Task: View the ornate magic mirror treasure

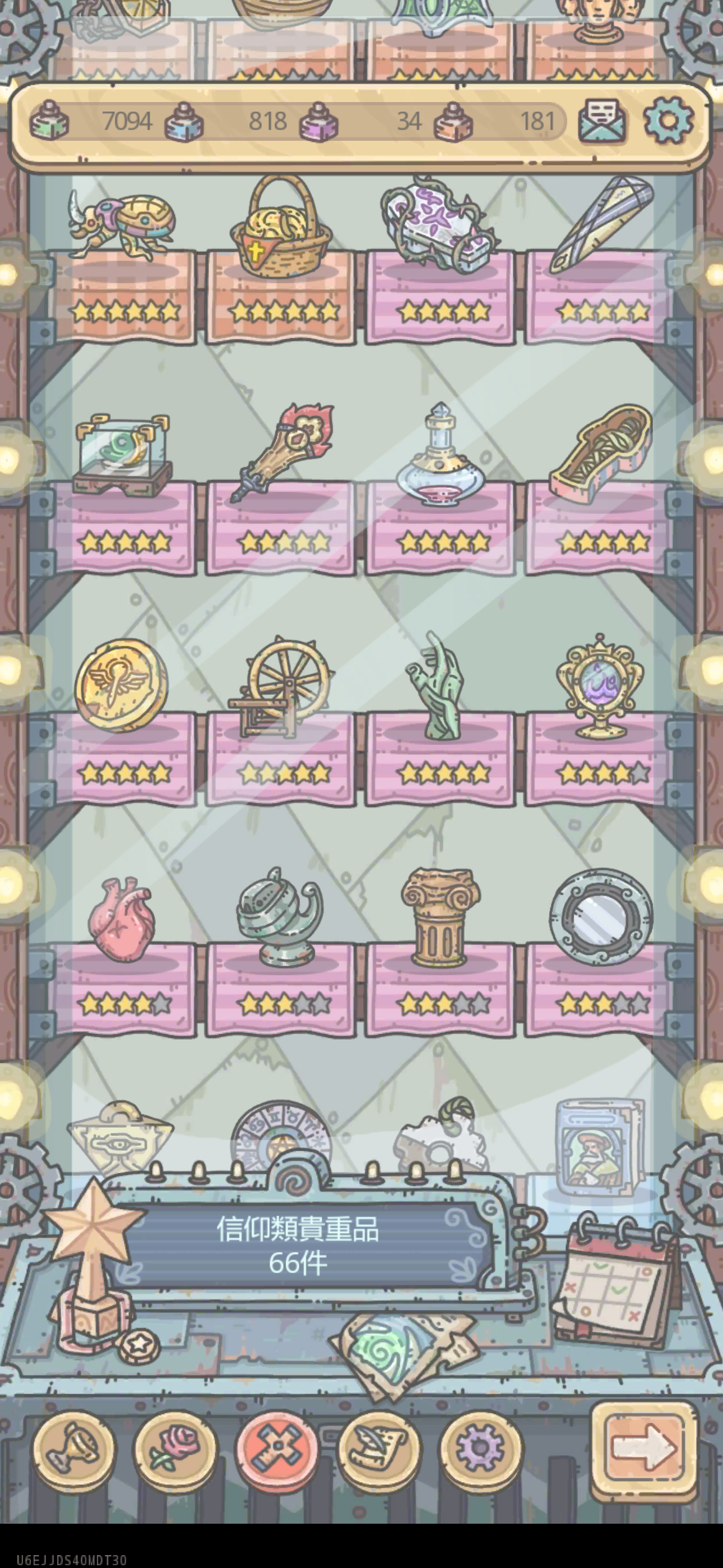Action: [x=600, y=685]
